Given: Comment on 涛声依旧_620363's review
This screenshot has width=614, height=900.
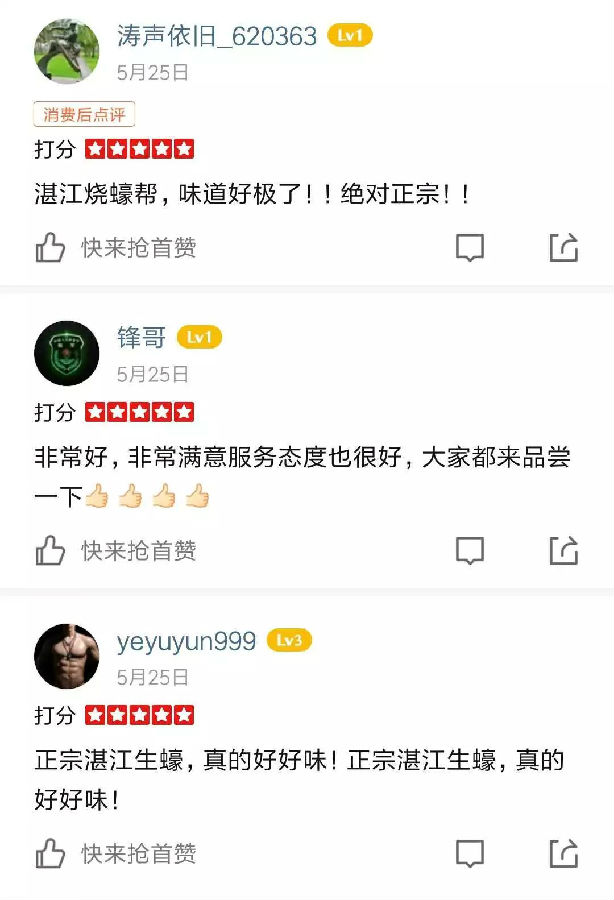Looking at the screenshot, I should click(x=470, y=247).
